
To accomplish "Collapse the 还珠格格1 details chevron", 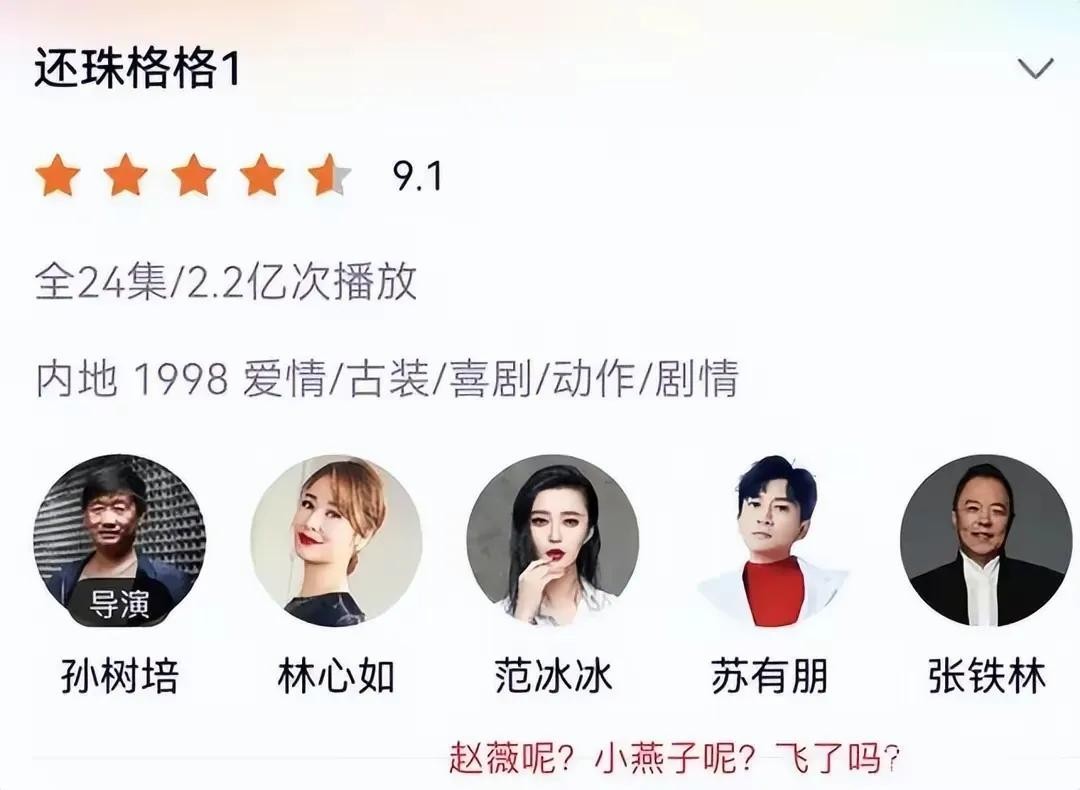I will (x=1035, y=69).
